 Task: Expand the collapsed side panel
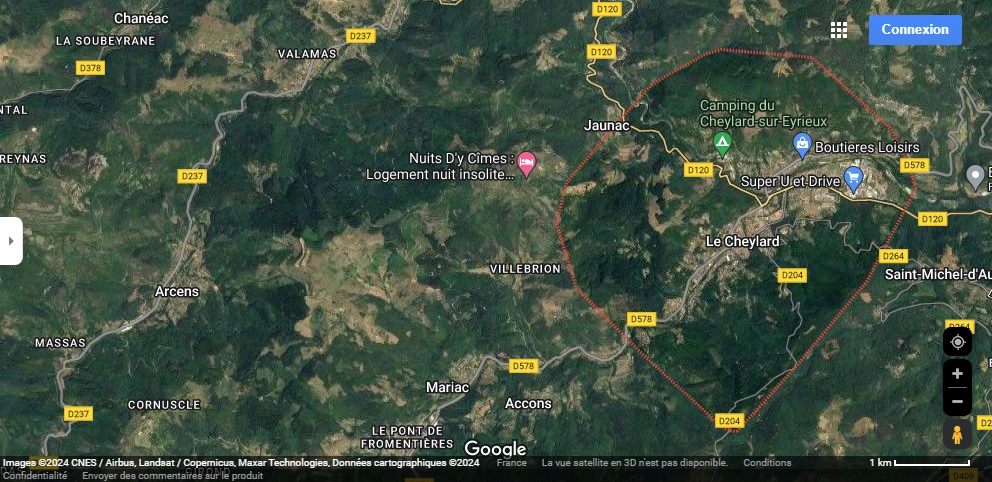tap(11, 241)
